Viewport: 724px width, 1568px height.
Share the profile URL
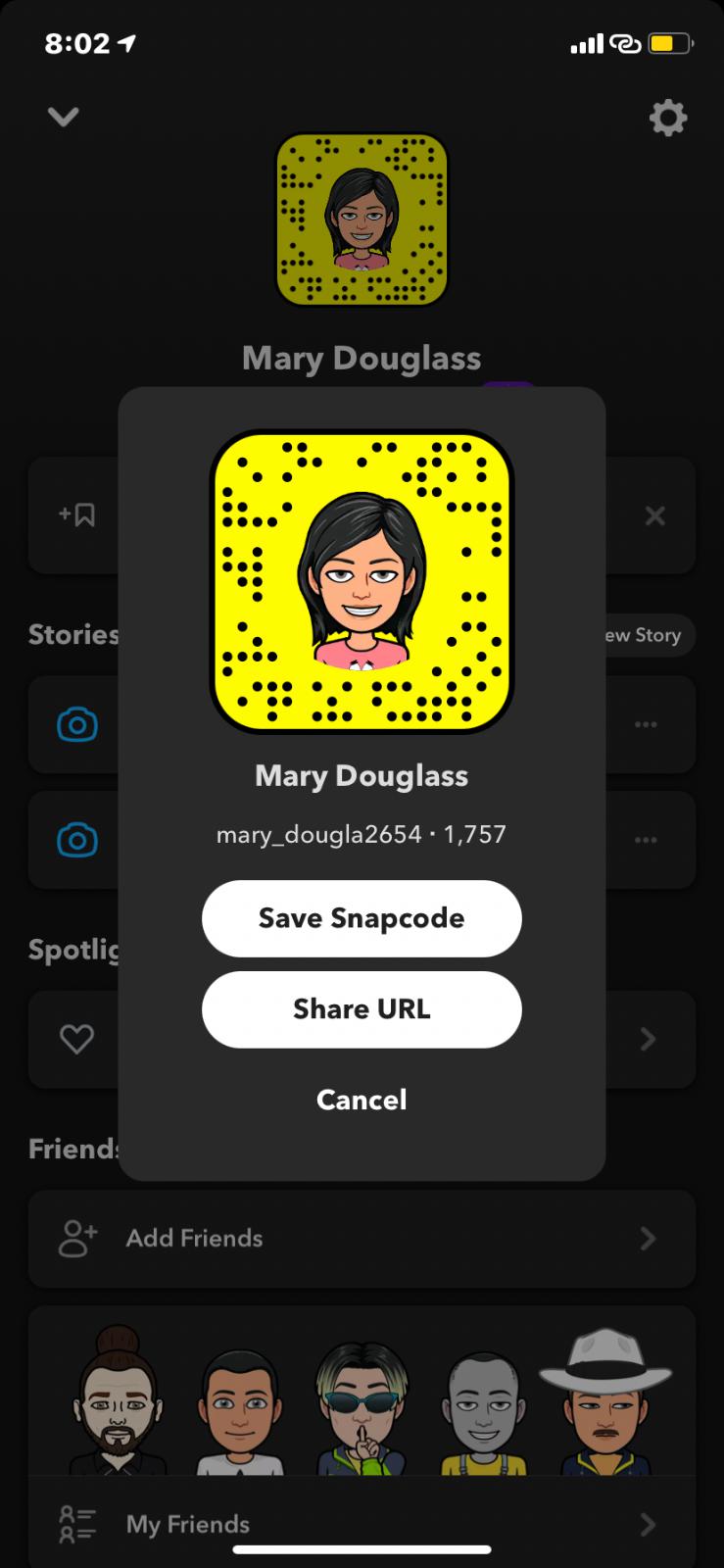[x=362, y=1009]
